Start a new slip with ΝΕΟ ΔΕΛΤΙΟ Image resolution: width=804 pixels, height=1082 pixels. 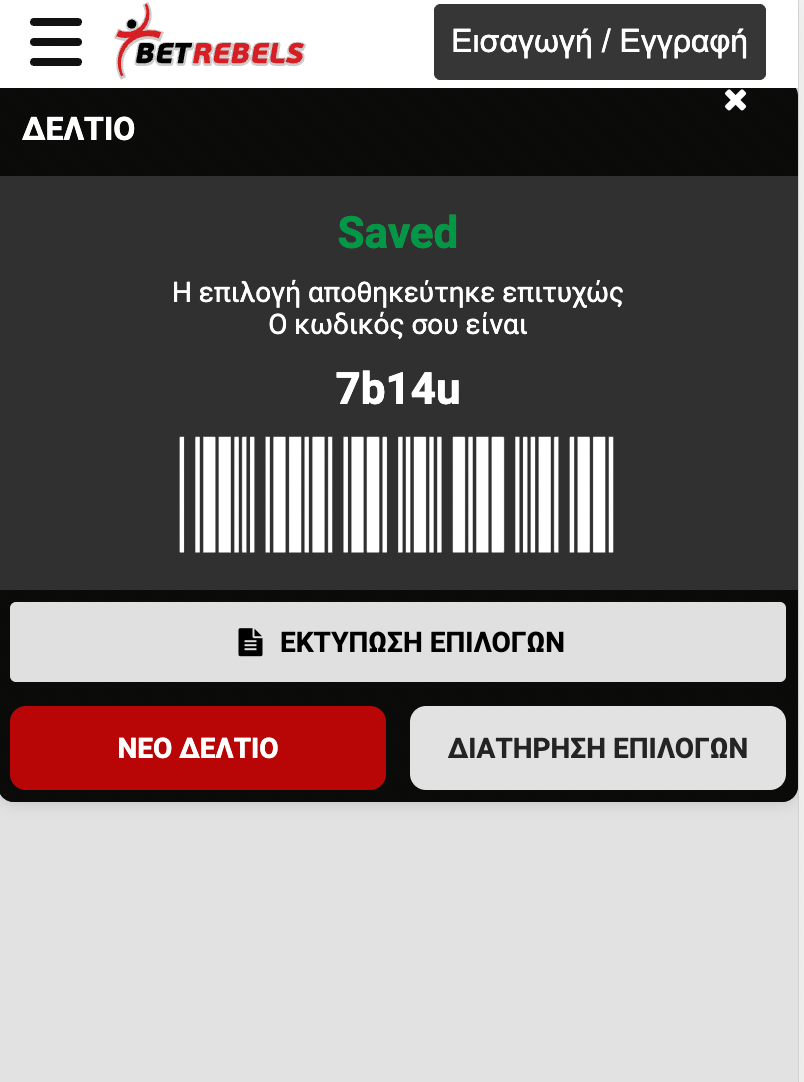[198, 748]
